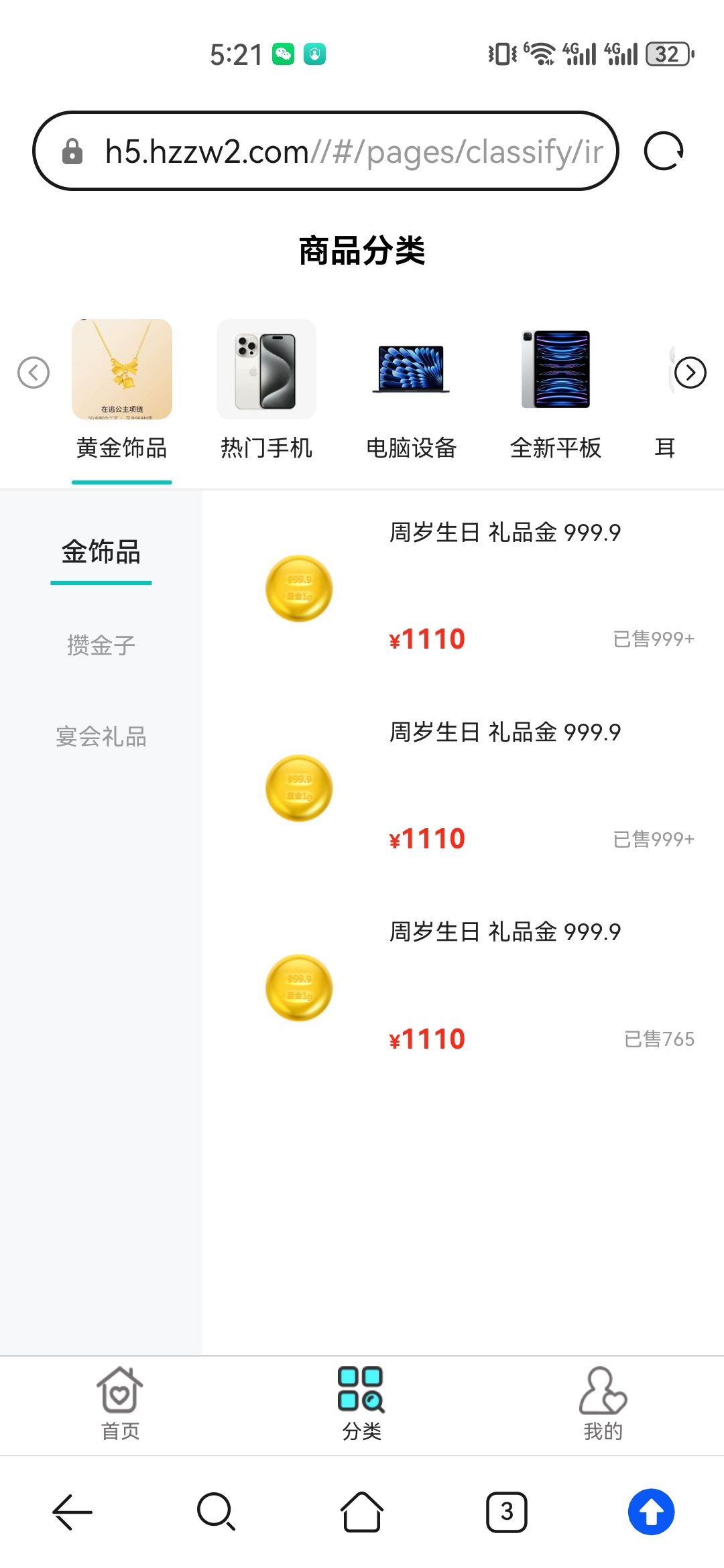Switch to the 热门手机 category
The image size is (724, 1568).
click(x=266, y=390)
